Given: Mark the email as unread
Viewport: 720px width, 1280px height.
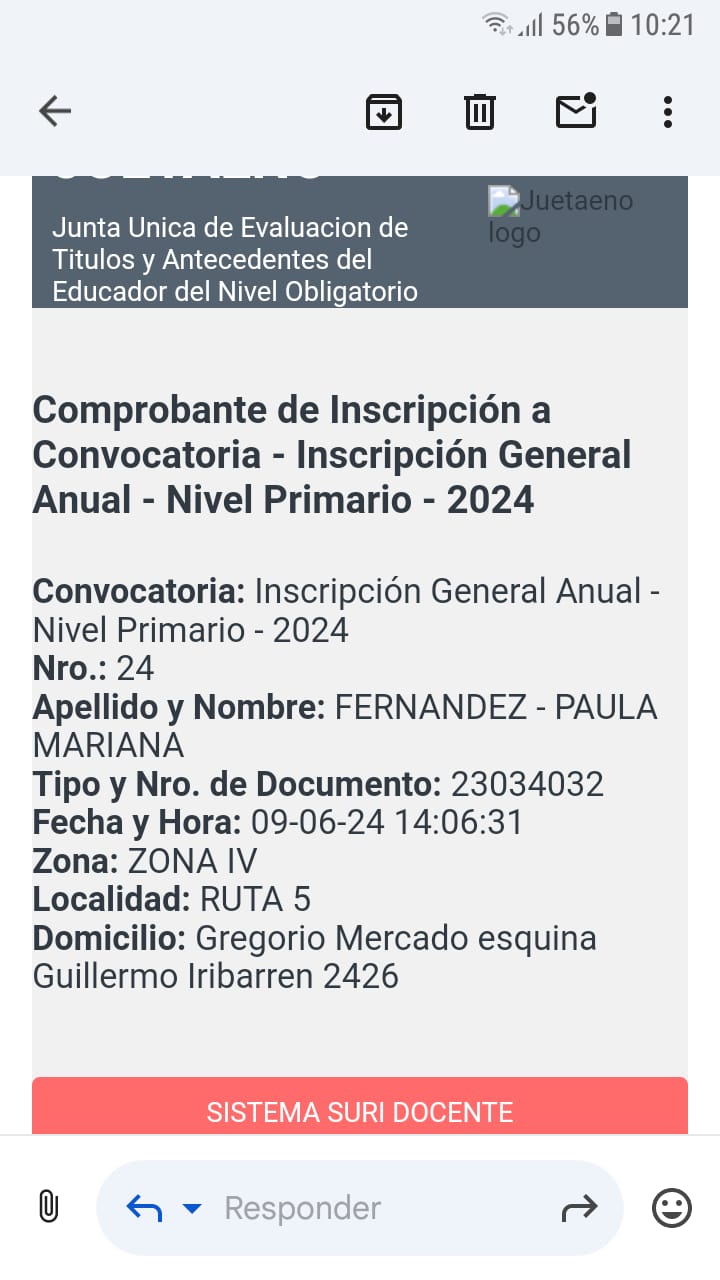Looking at the screenshot, I should click(576, 111).
